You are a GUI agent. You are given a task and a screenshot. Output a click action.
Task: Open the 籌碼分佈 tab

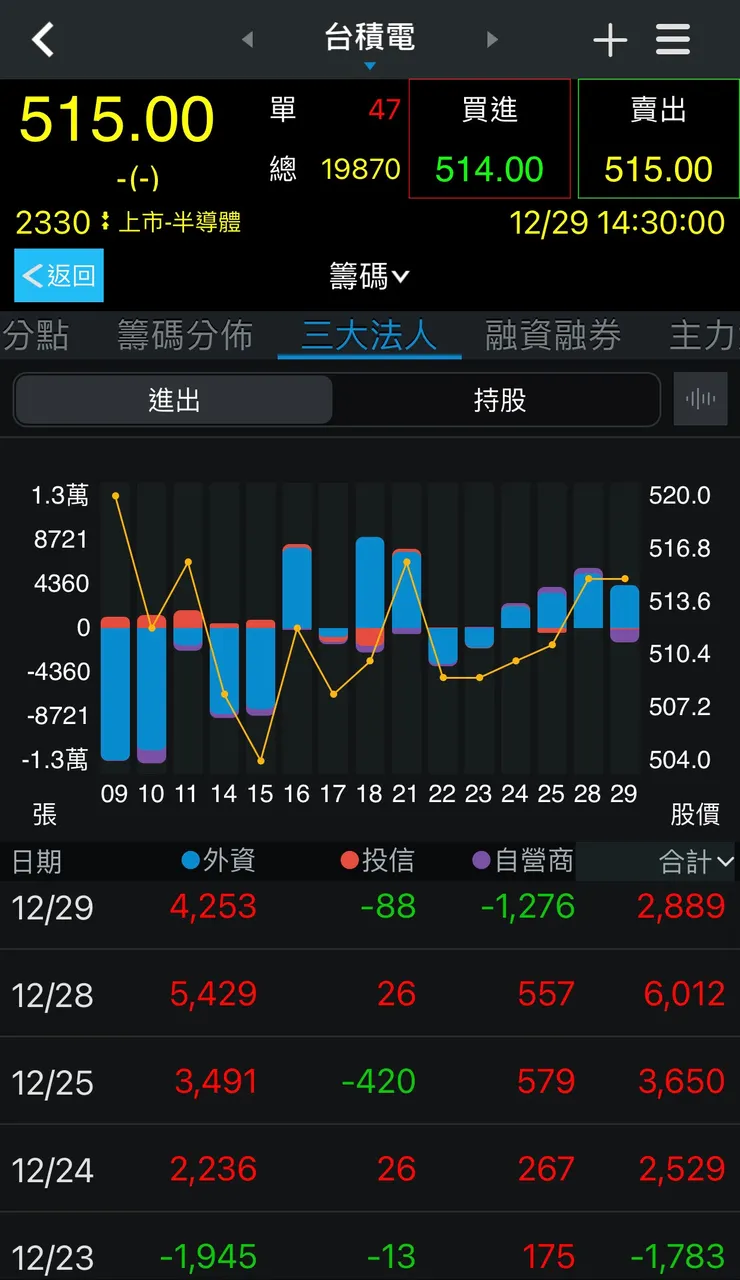tap(182, 336)
